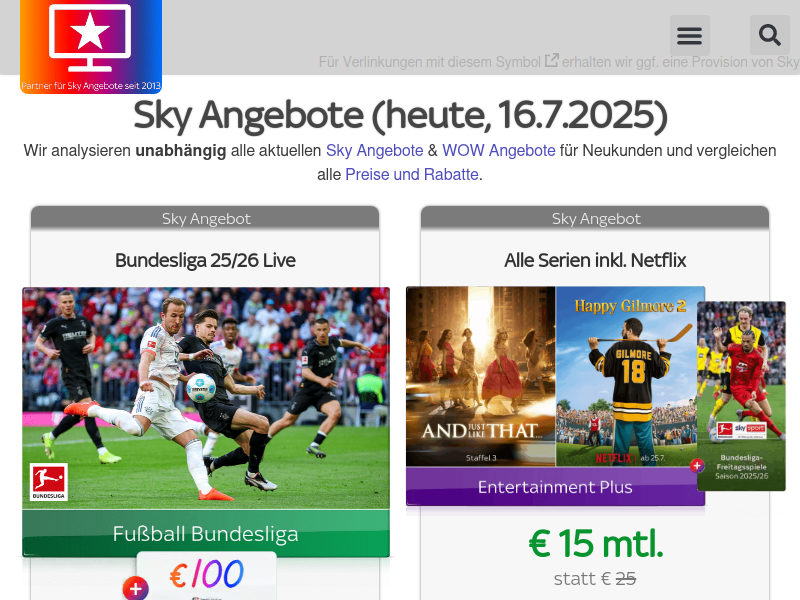View the €100 bonus badge
This screenshot has height=600, width=800.
click(206, 575)
